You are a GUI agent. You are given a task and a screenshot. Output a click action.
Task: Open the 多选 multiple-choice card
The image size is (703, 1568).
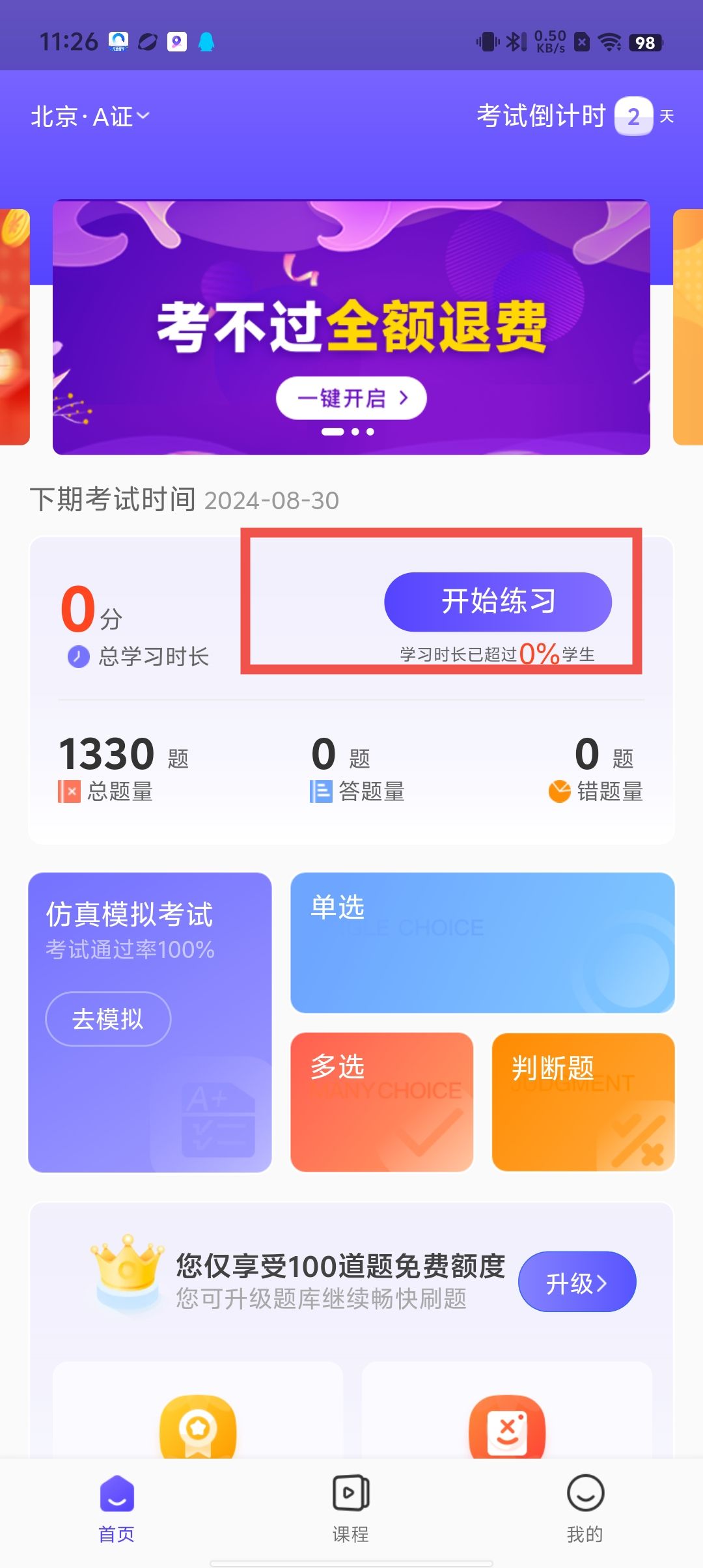381,1102
